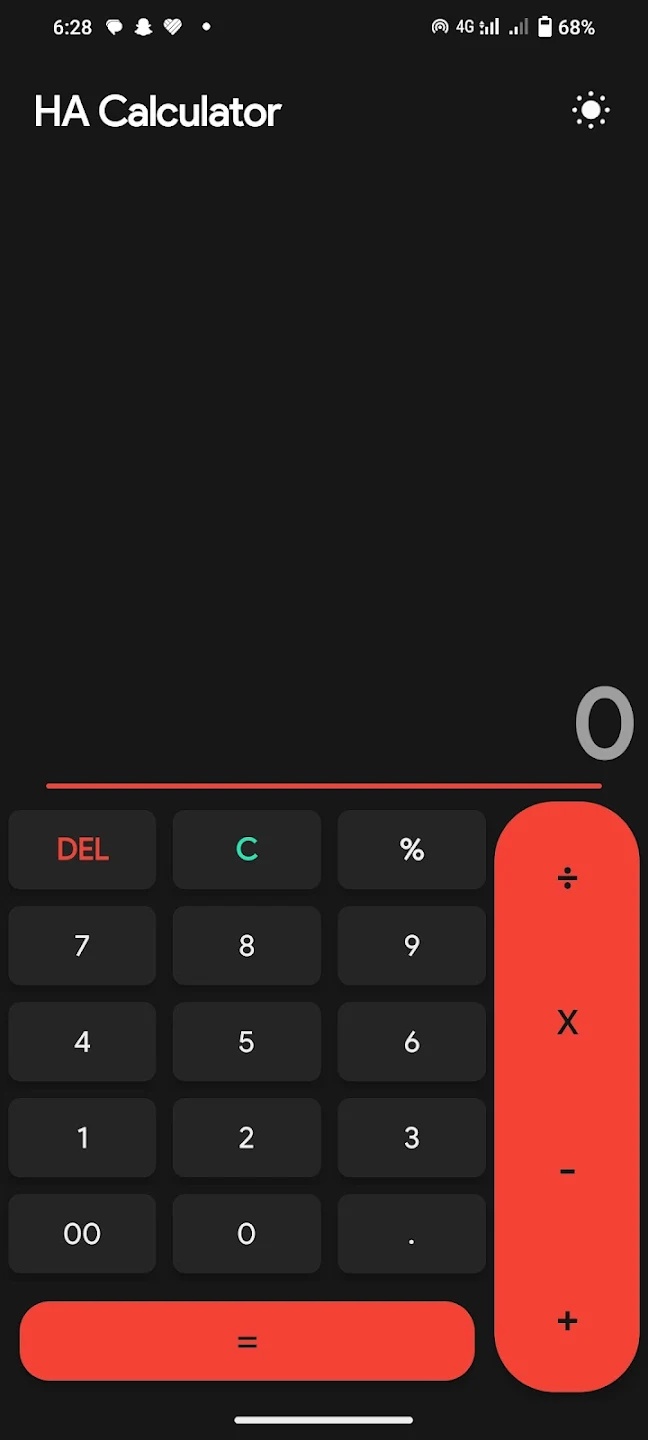Tap the DEL key
This screenshot has height=1440, width=648.
tap(82, 849)
